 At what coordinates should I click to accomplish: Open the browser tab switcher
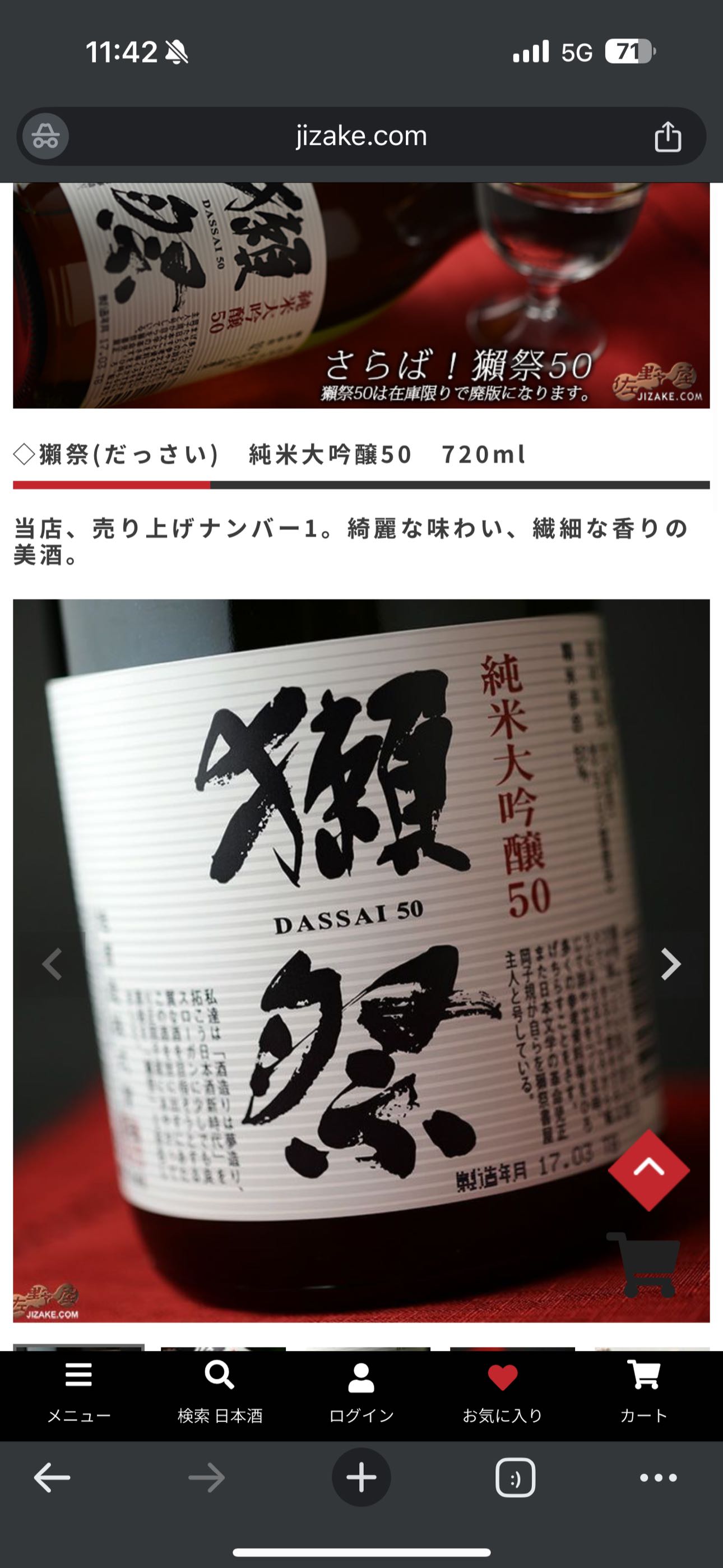[x=516, y=1477]
